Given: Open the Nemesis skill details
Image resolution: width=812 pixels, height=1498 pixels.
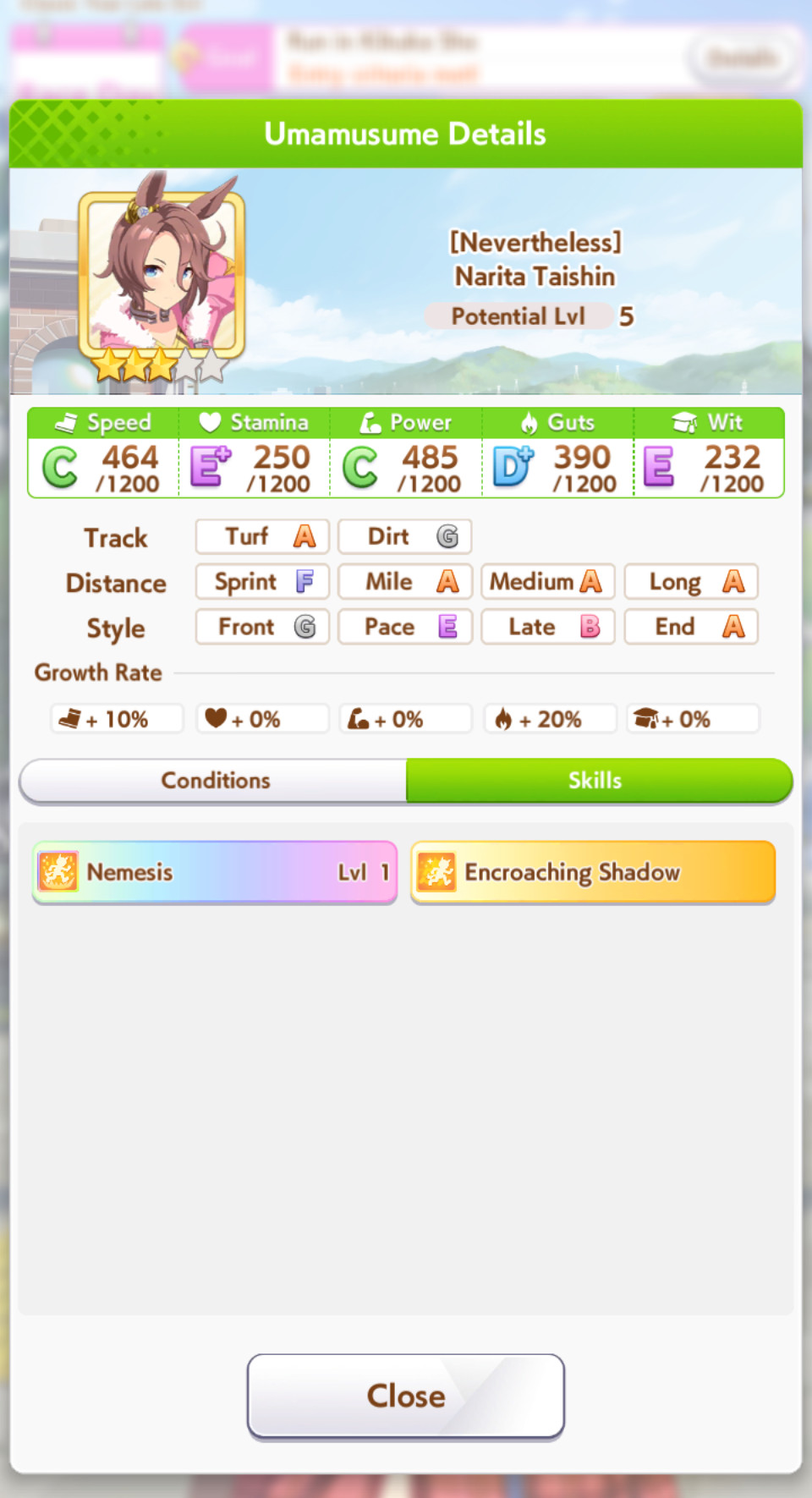Looking at the screenshot, I should pyautogui.click(x=215, y=872).
